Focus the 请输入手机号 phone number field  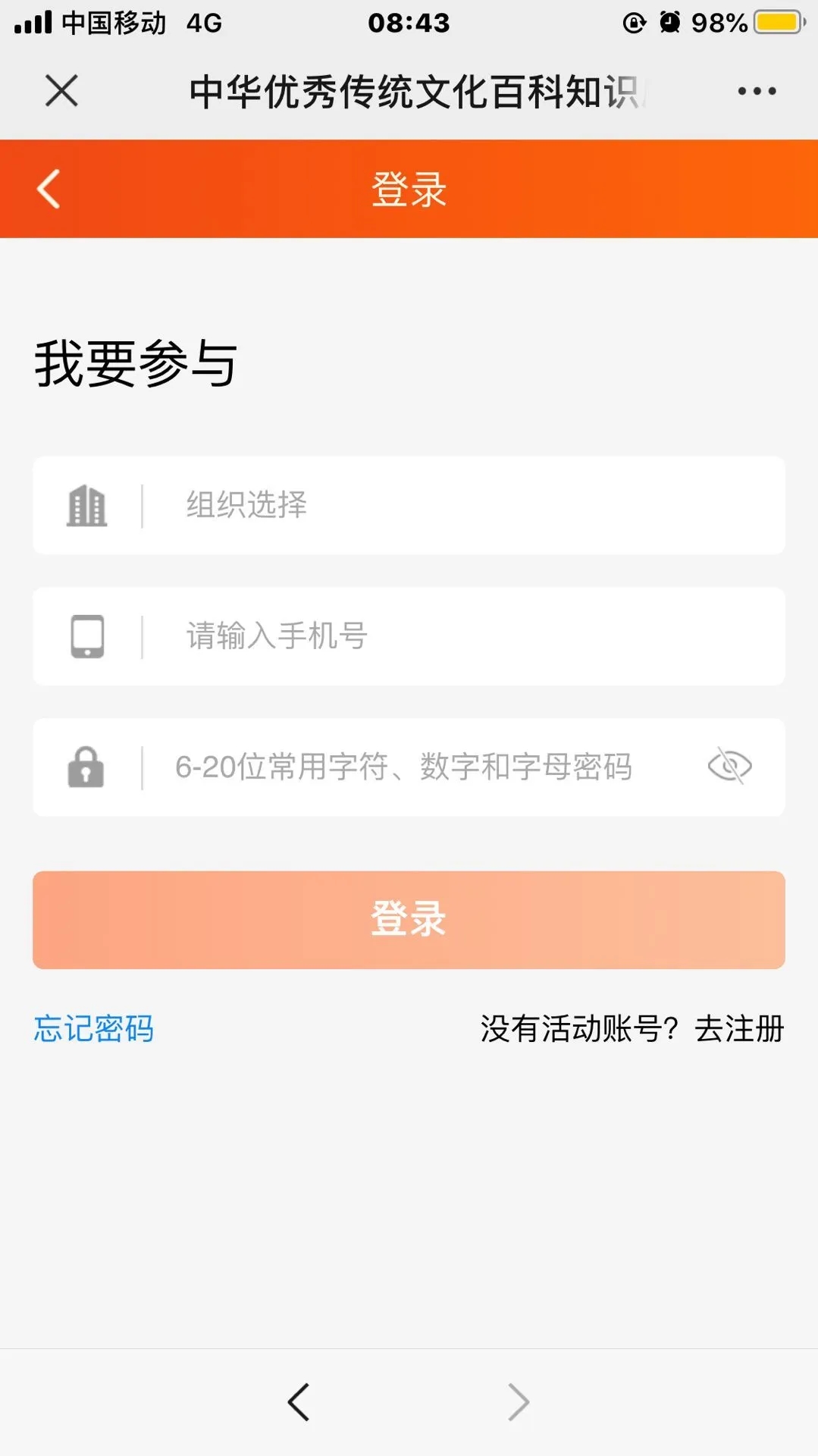point(409,636)
